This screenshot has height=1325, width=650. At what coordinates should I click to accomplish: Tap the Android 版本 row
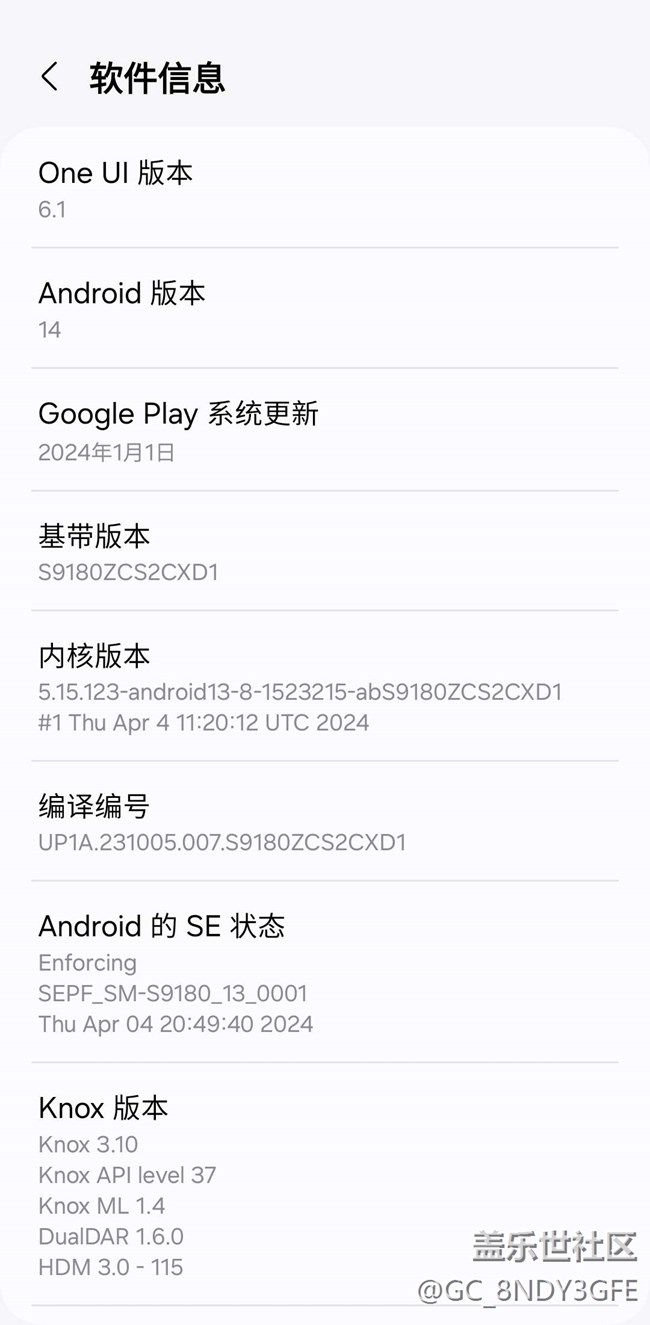324,309
